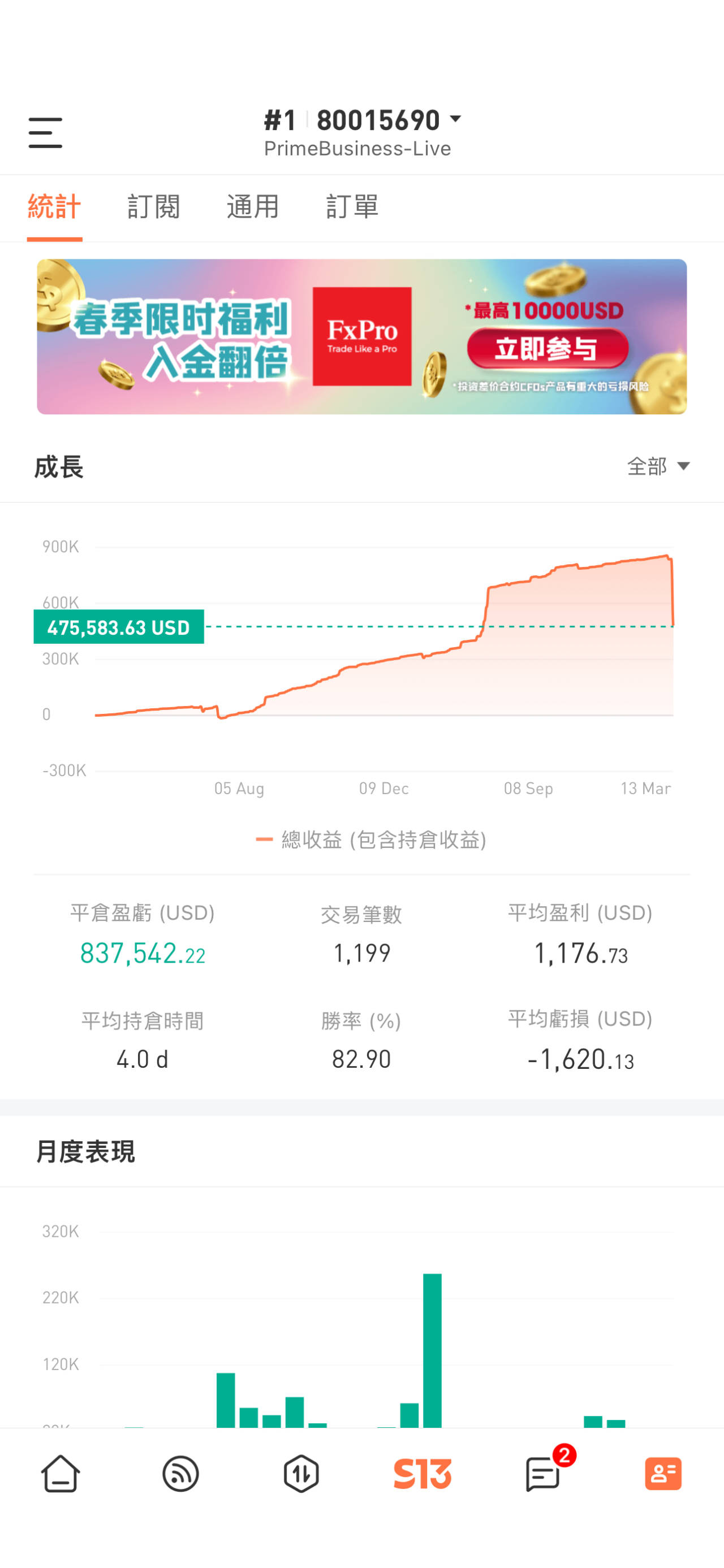Switch to the 訂閱 tab
Viewport: 724px width, 1568px height.
pyautogui.click(x=153, y=207)
